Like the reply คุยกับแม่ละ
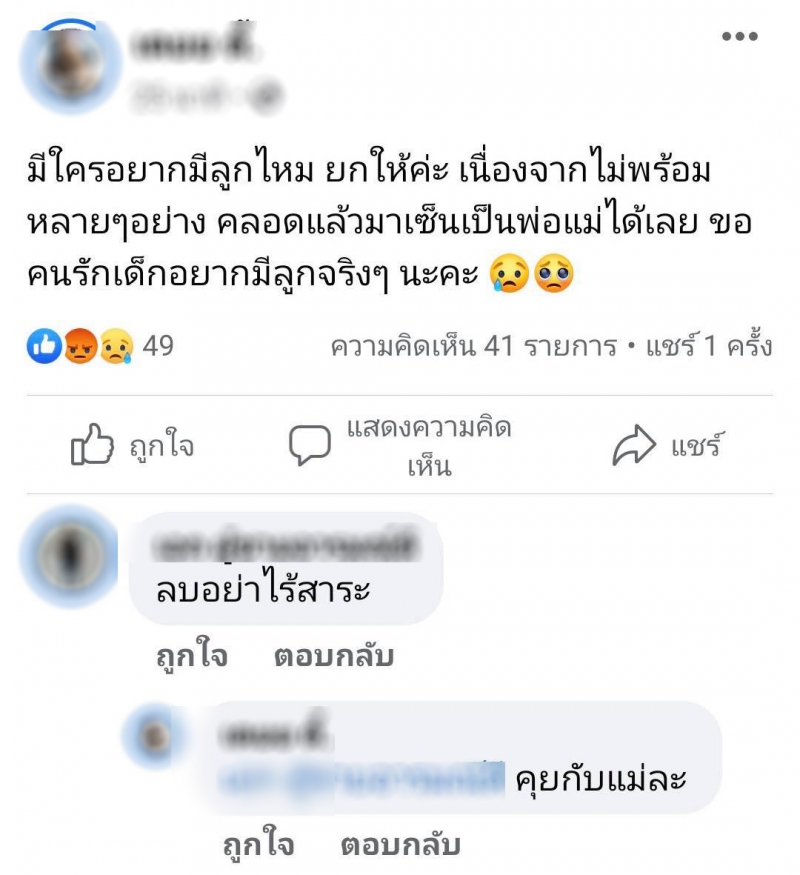Image resolution: width=800 pixels, height=875 pixels. click(258, 845)
